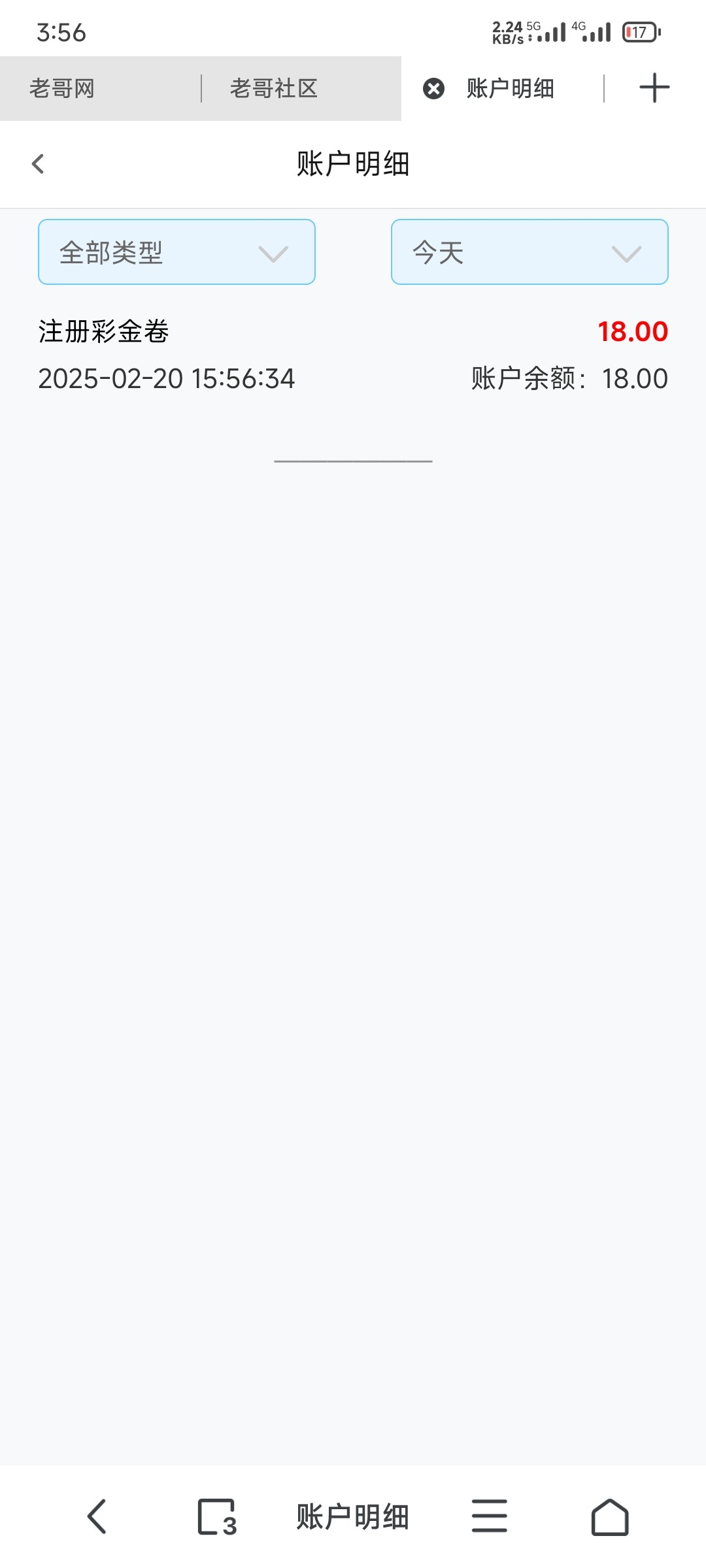706x1568 pixels.
Task: Go back from the 账户明细 page header
Action: (38, 163)
